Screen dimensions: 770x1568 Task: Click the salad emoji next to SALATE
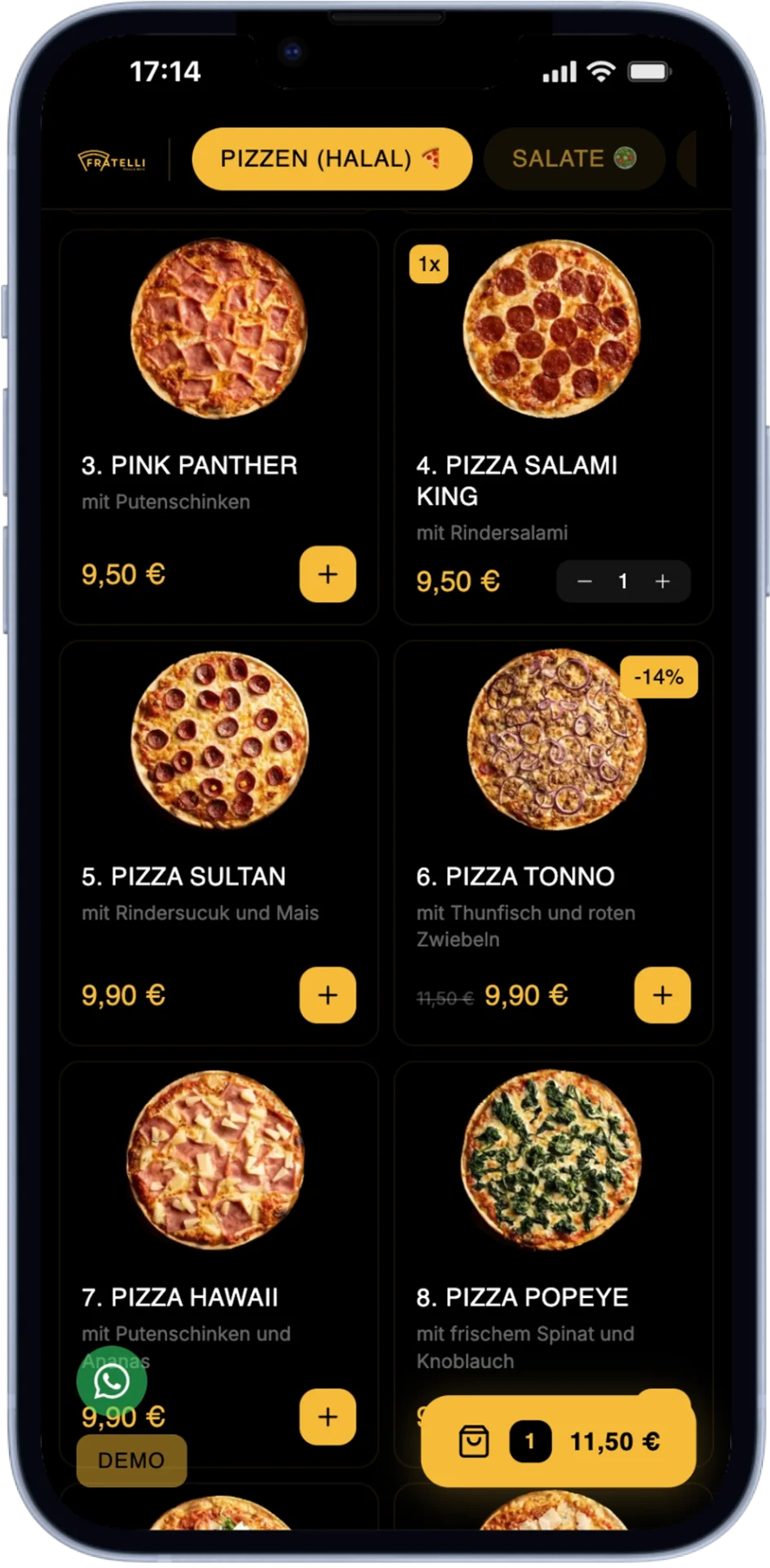pos(623,157)
